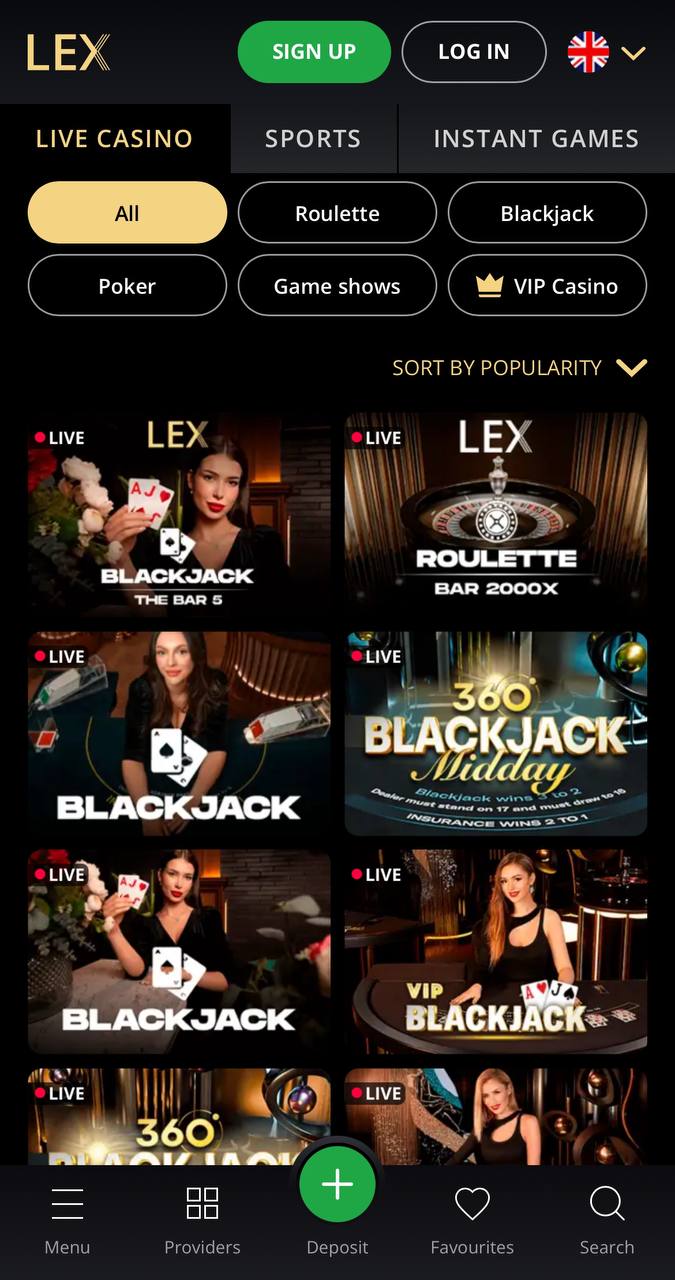View Favourites list
Image resolution: width=675 pixels, height=1280 pixels.
tap(472, 1221)
